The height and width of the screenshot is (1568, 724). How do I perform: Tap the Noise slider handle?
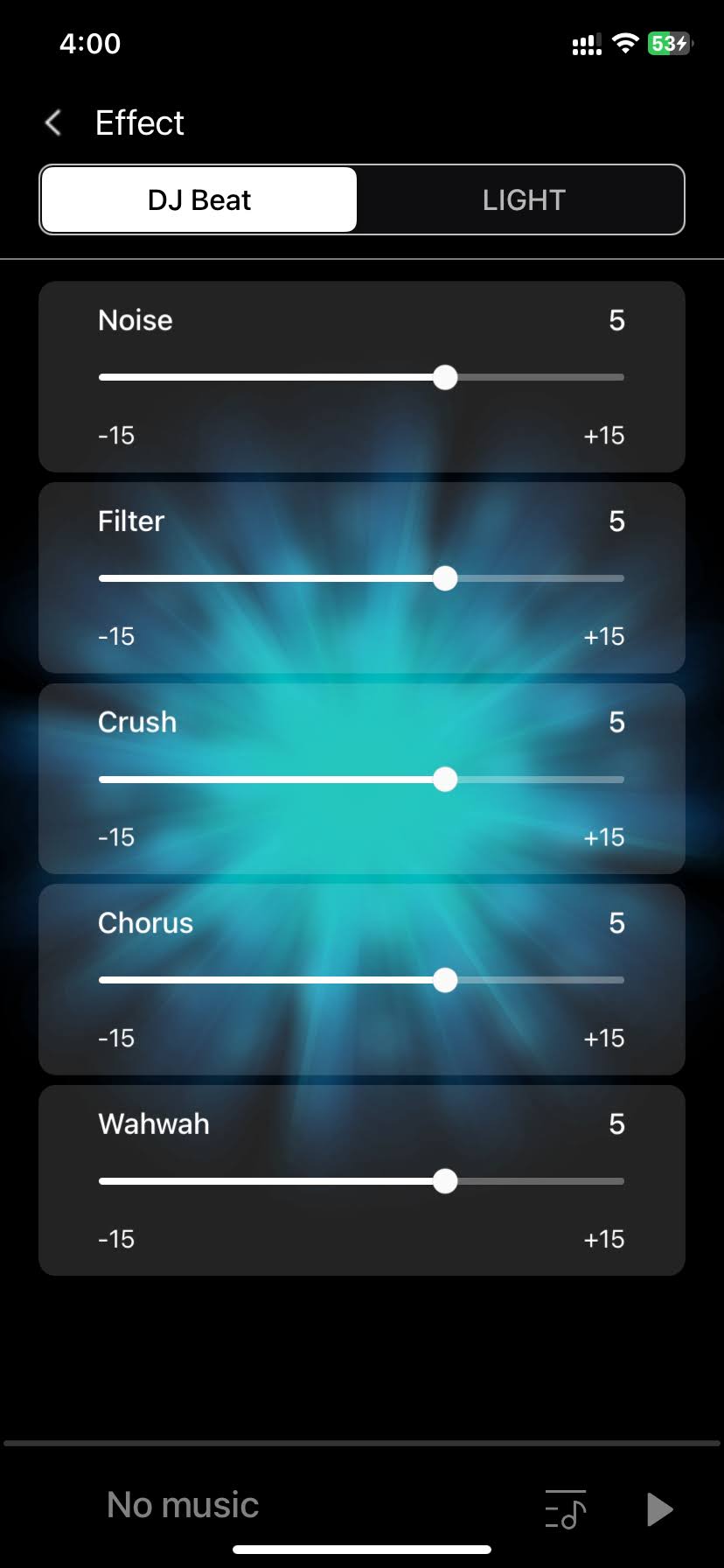(445, 377)
